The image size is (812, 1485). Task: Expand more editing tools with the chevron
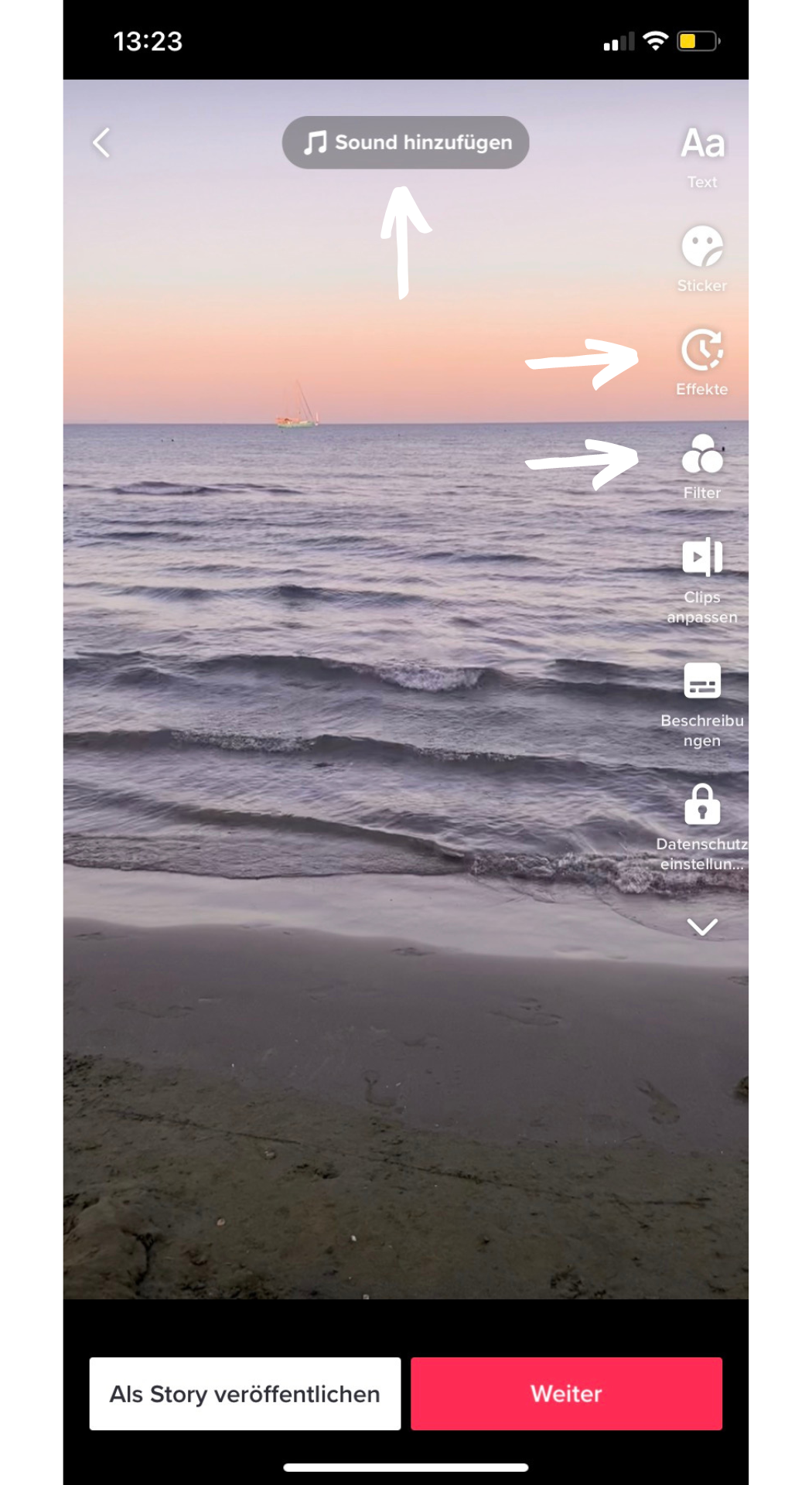(x=702, y=927)
